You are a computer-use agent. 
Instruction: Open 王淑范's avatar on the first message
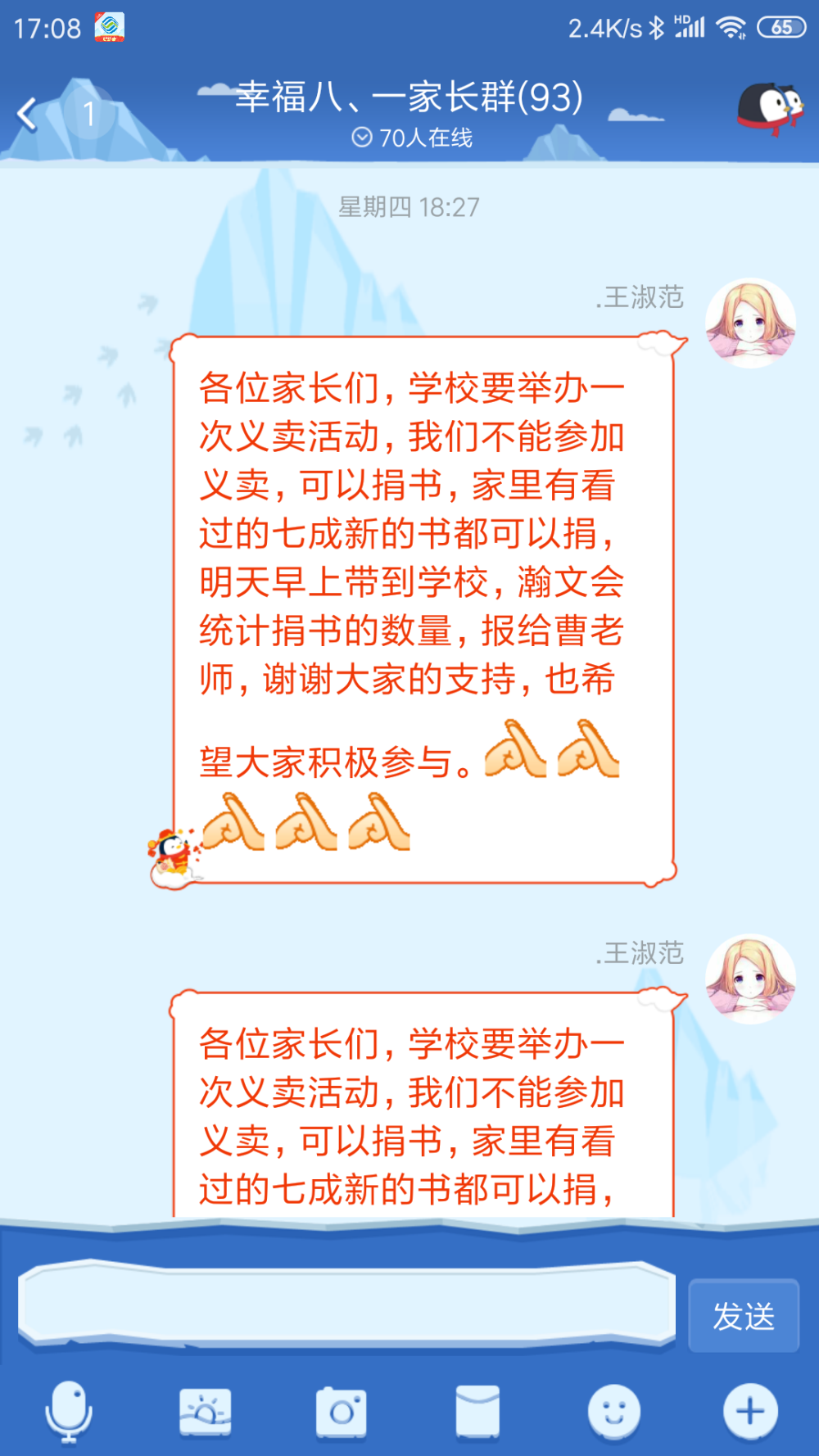coord(751,323)
